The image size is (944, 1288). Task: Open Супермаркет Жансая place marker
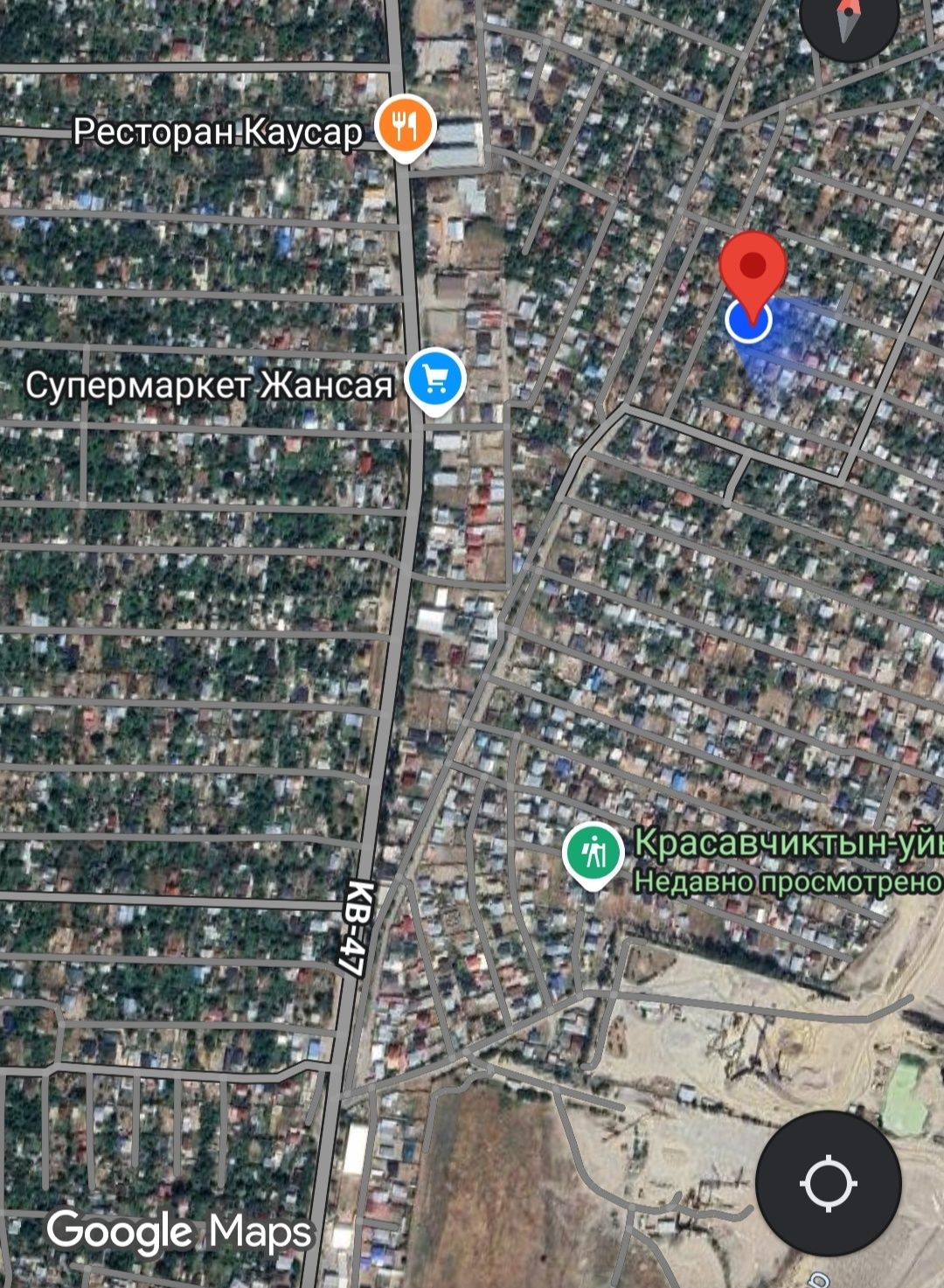pos(435,380)
